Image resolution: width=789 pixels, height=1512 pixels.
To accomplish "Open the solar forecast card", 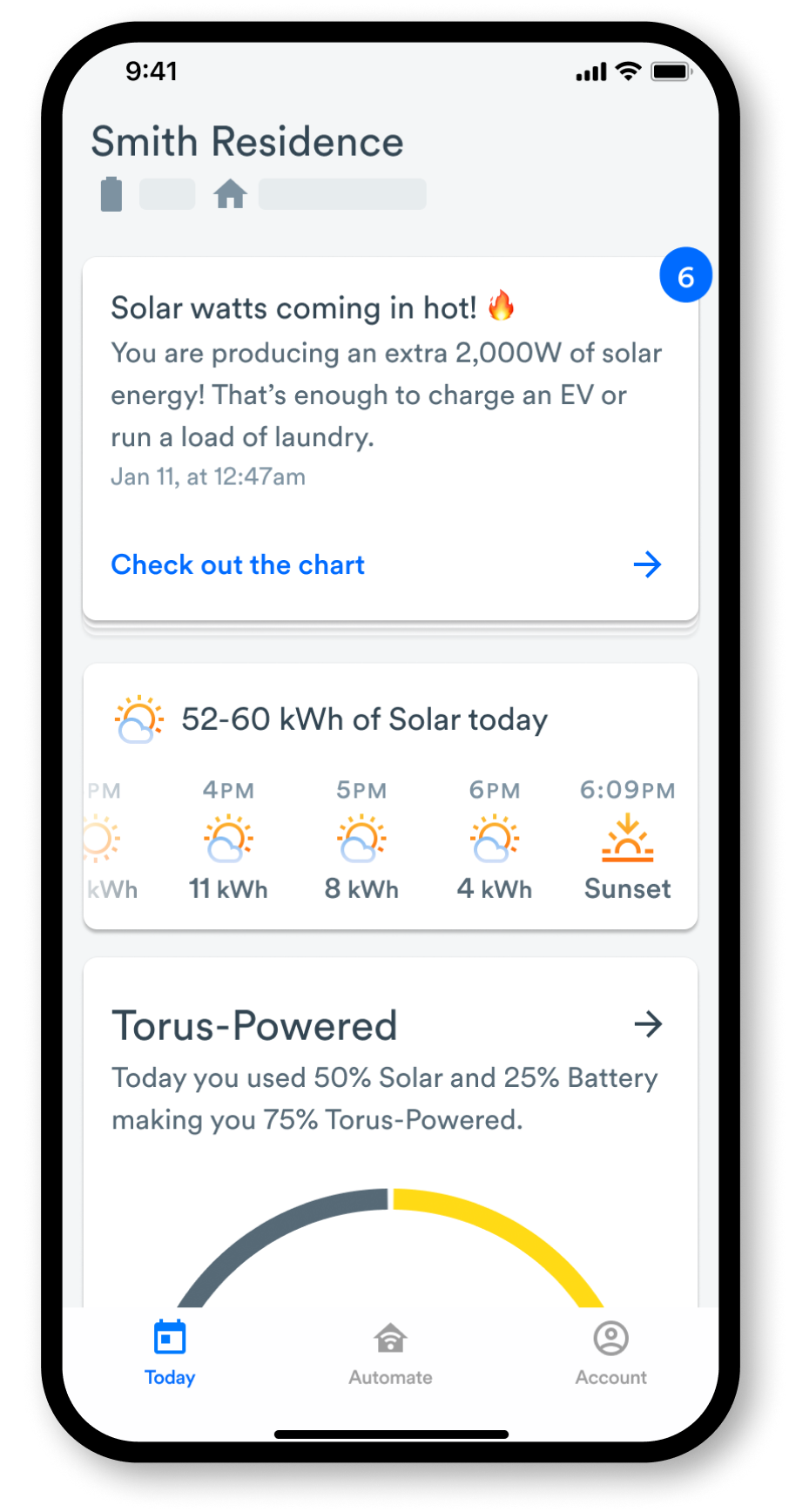I will click(x=364, y=719).
